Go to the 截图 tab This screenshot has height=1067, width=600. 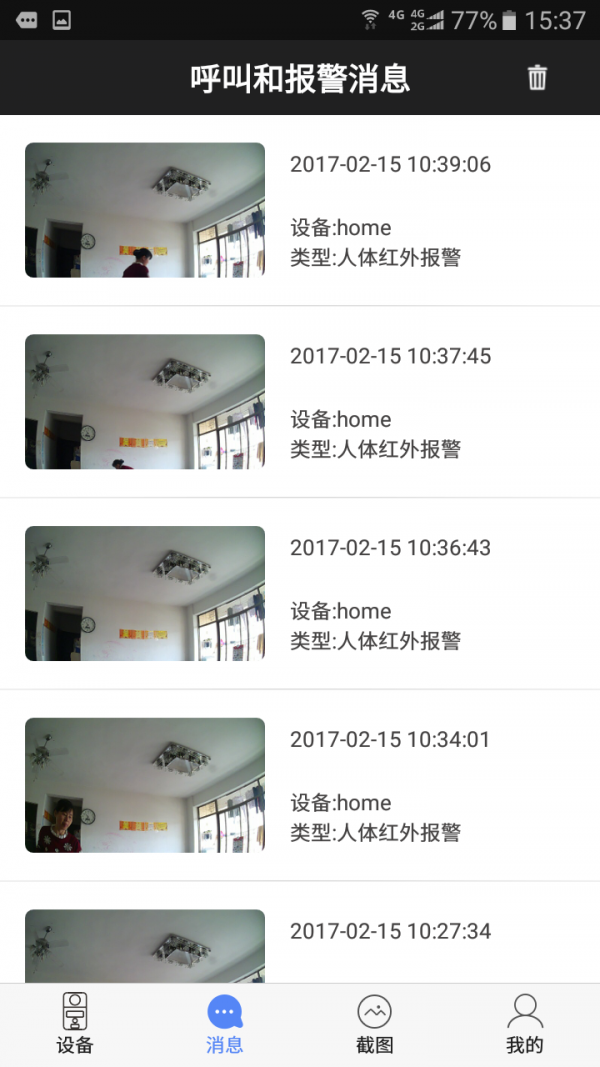[375, 1024]
